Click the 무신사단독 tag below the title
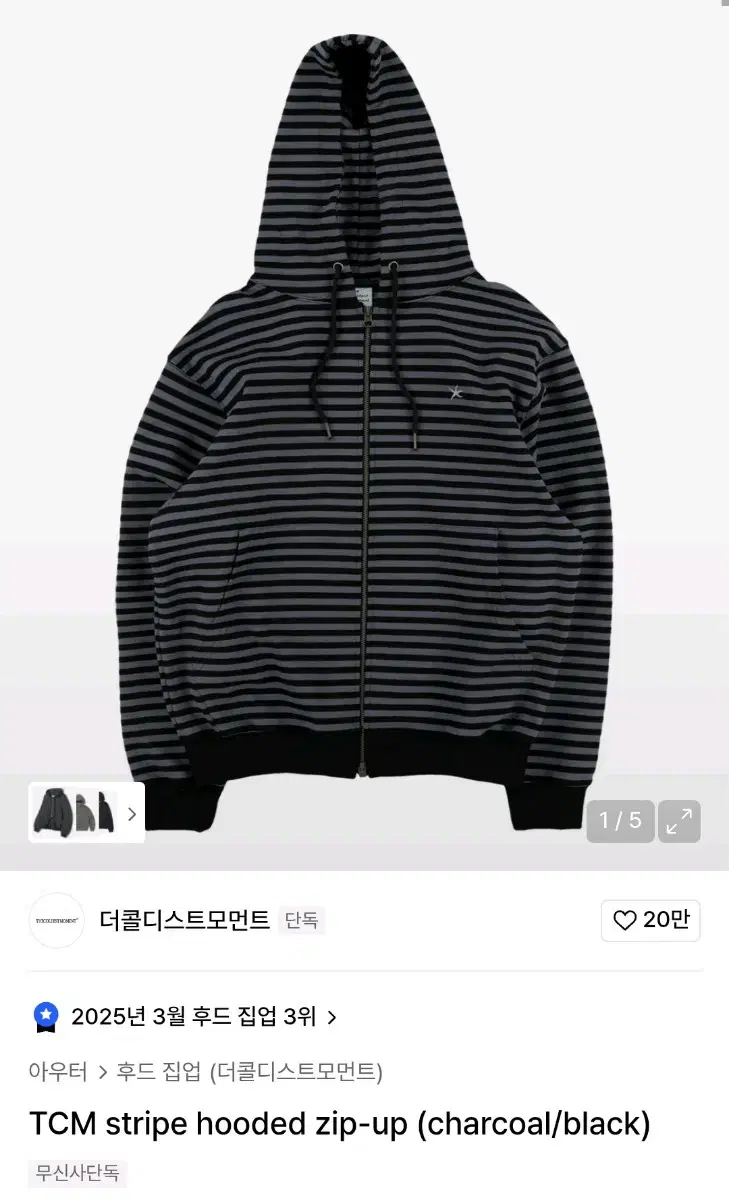The image size is (729, 1200). (x=76, y=1175)
